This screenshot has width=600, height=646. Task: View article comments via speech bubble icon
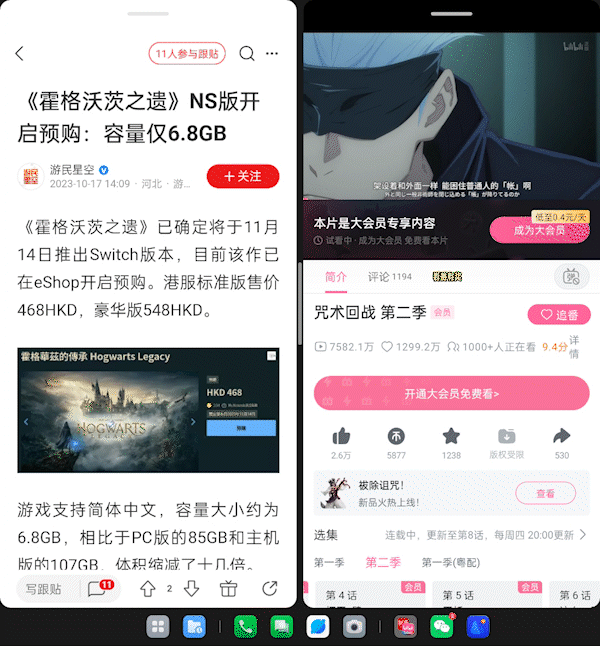(x=98, y=588)
